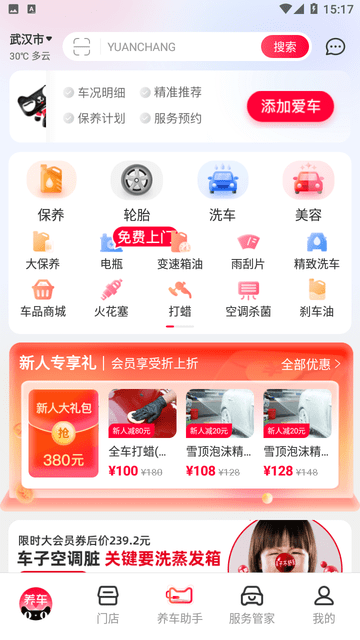Image resolution: width=360 pixels, height=640 pixels.
Task: Open the 保养 maintenance service
Action: [x=51, y=191]
